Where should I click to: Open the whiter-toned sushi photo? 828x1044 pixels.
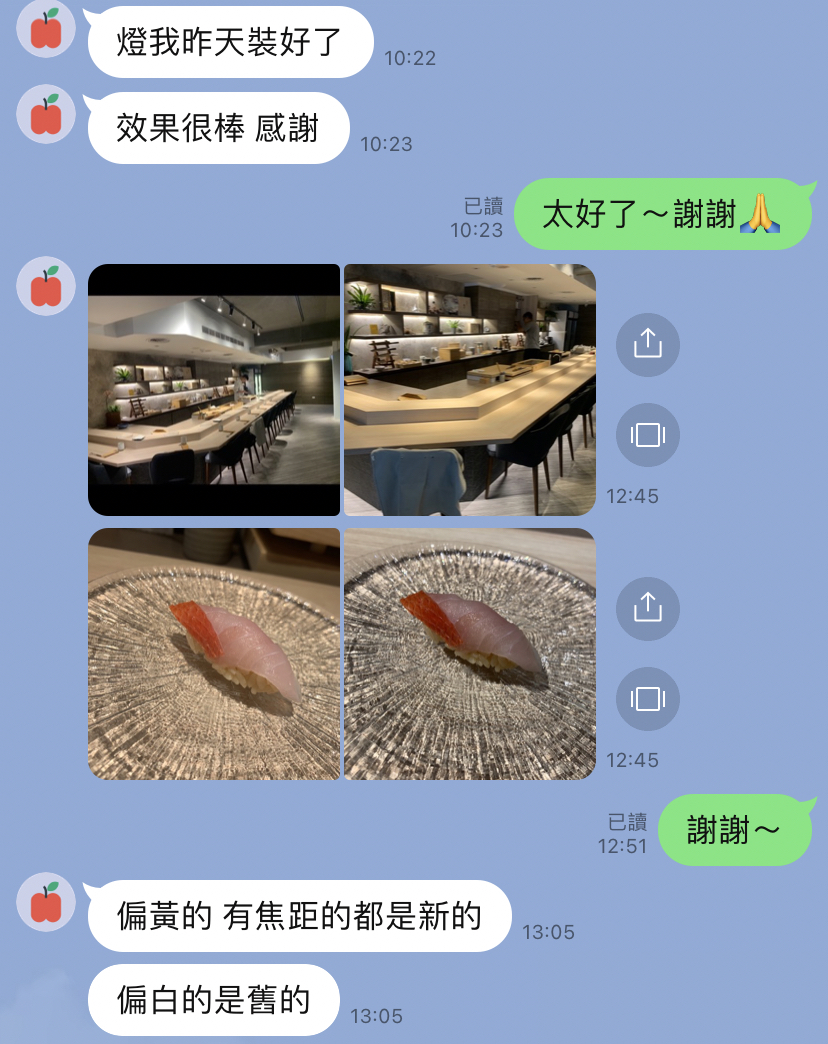pos(214,654)
